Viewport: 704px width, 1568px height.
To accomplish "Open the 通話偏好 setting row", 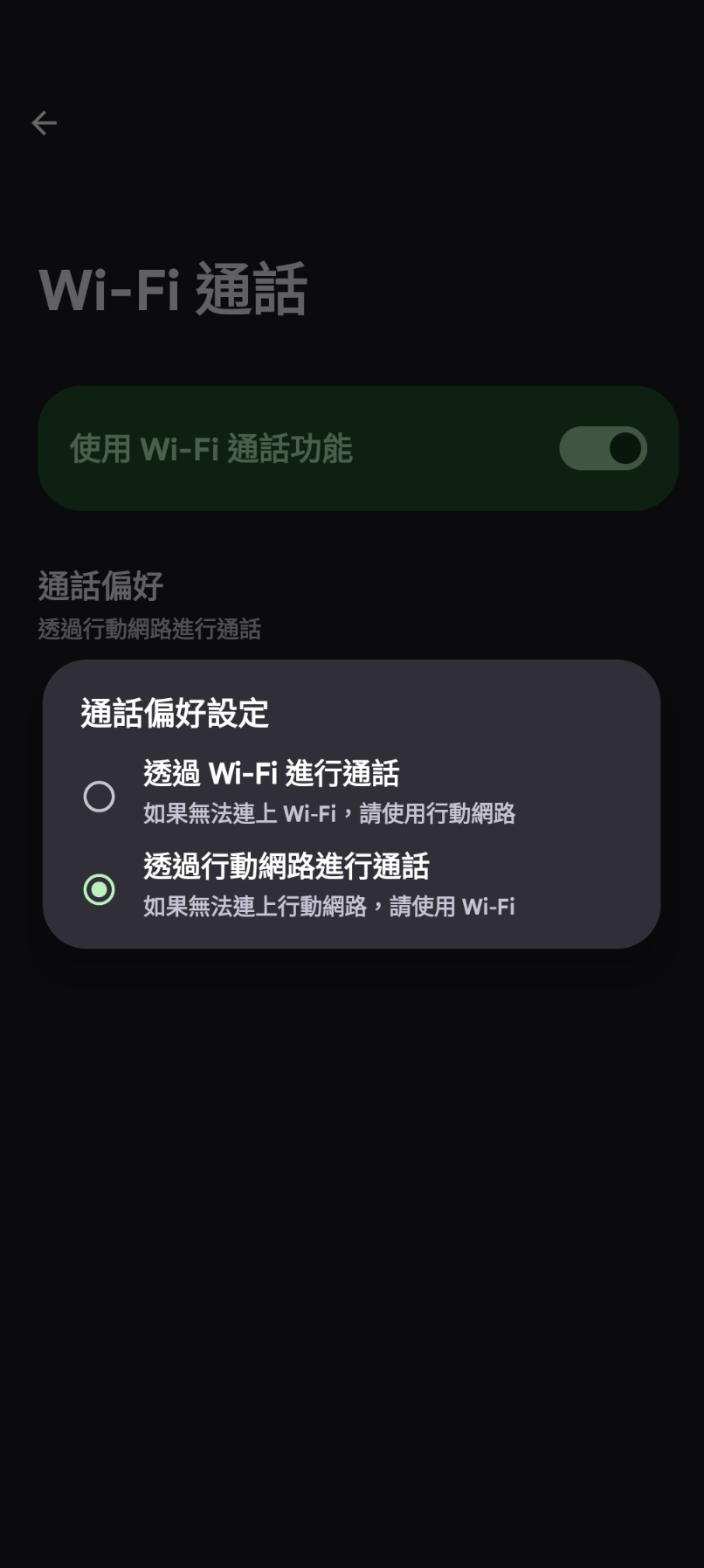I will [x=148, y=604].
